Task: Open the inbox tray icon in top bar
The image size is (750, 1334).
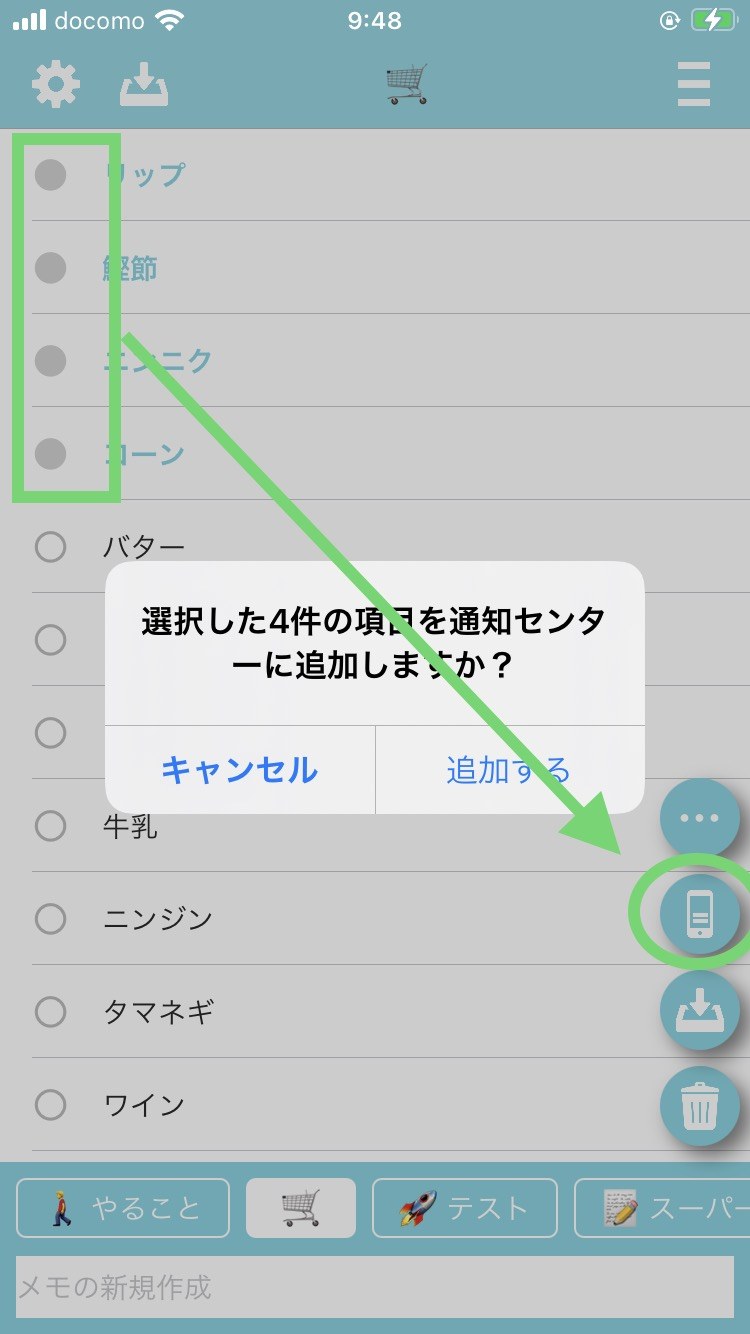Action: click(x=144, y=86)
